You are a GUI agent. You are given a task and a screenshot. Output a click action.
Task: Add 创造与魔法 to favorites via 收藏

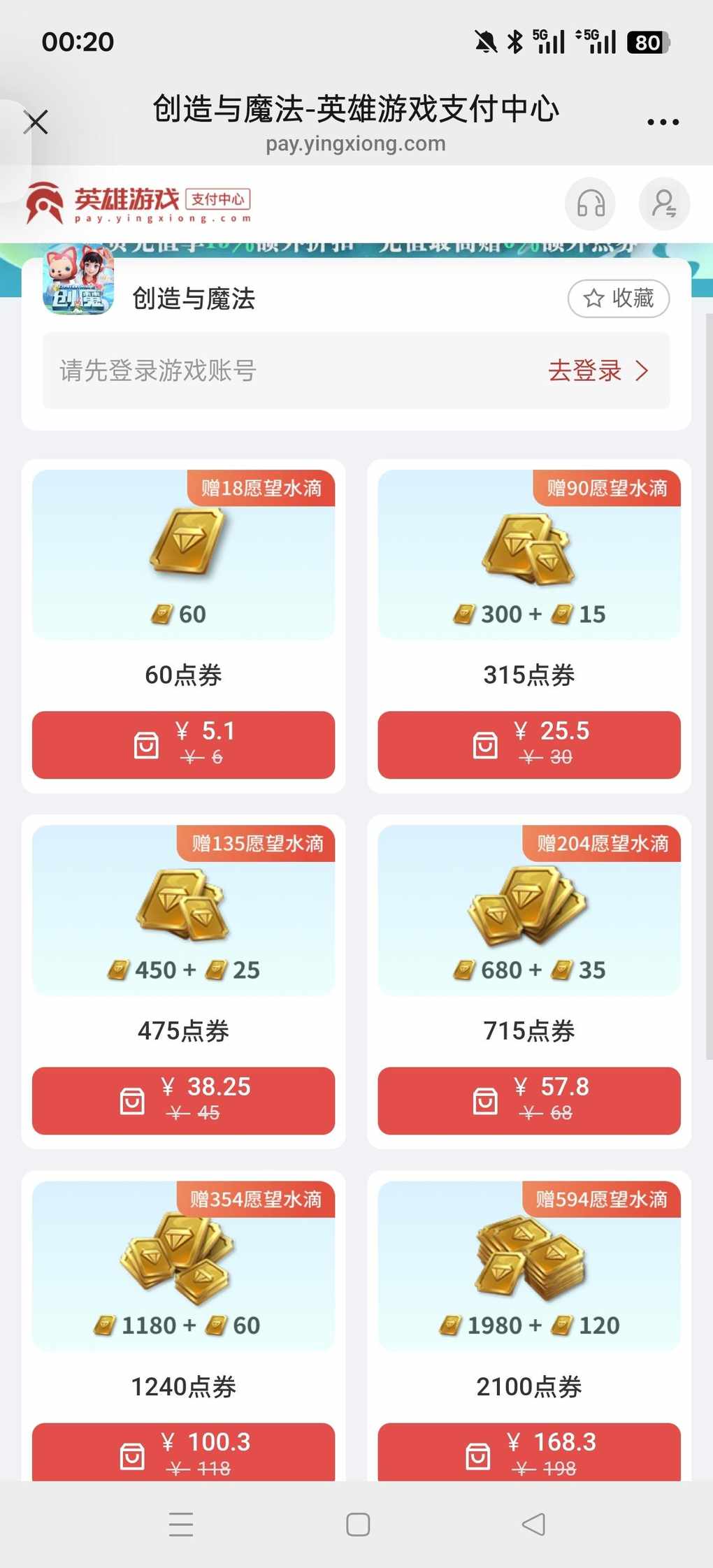click(x=619, y=299)
